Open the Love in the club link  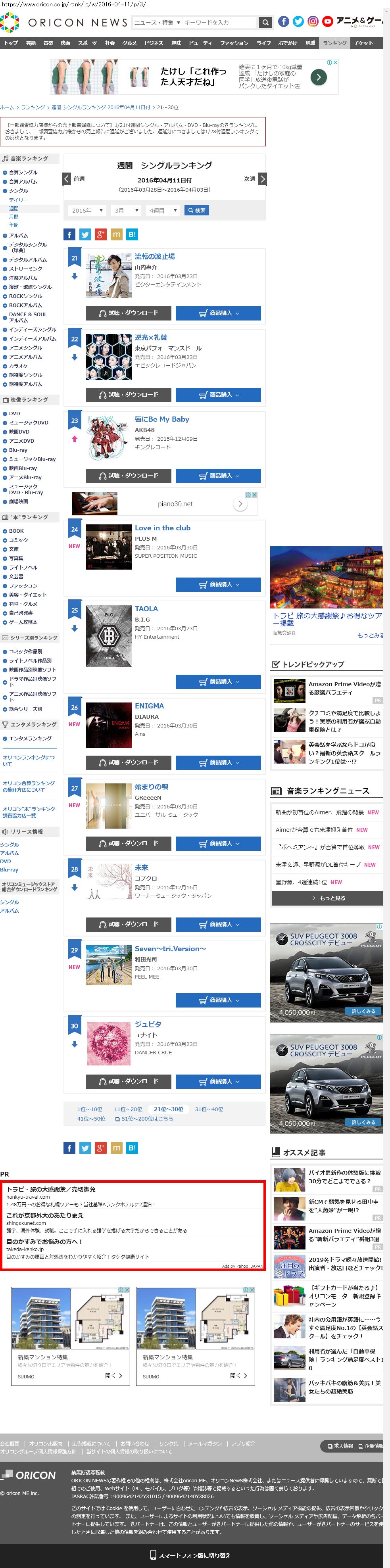(x=162, y=528)
